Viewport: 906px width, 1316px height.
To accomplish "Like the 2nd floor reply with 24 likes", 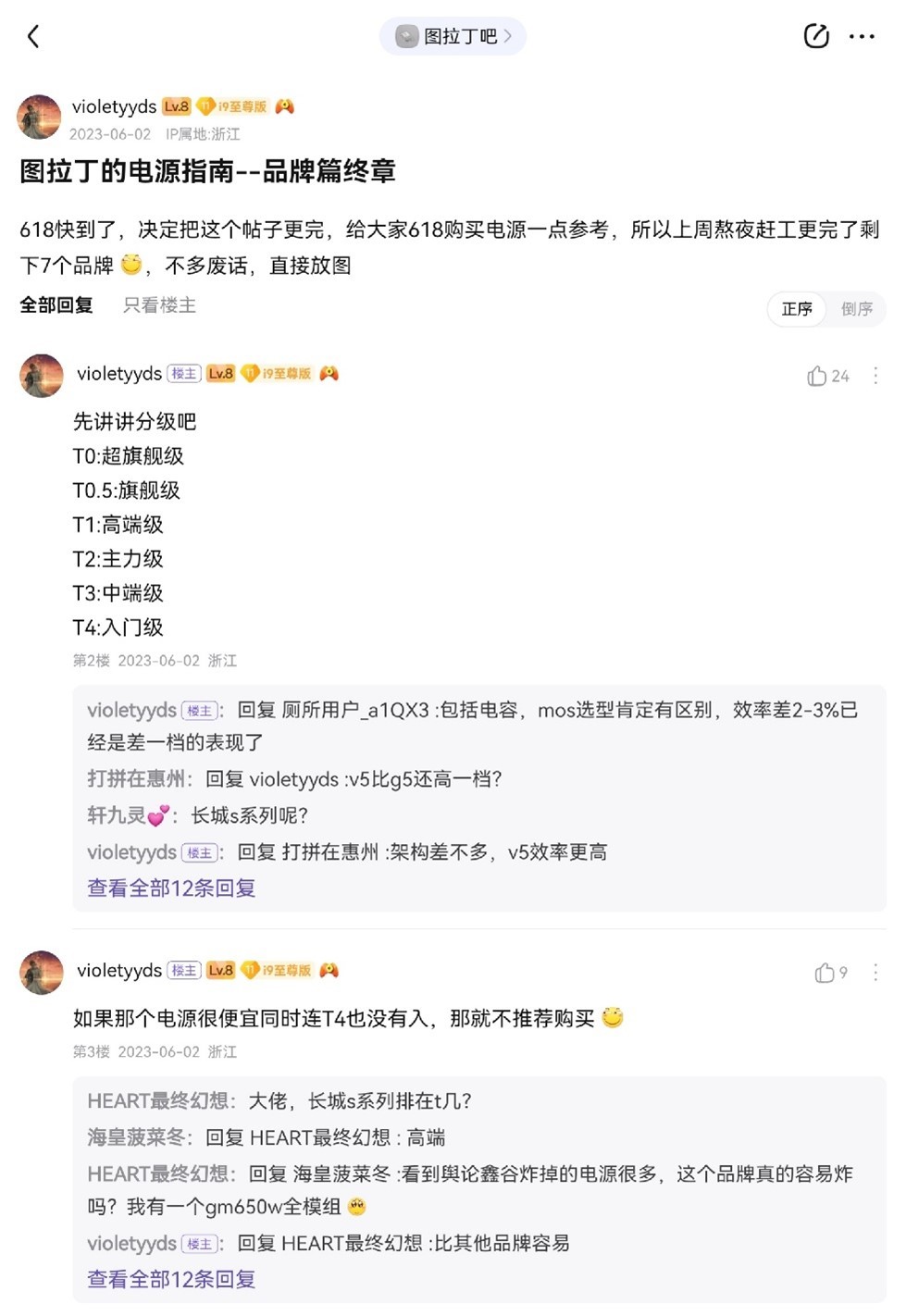I will coord(817,376).
